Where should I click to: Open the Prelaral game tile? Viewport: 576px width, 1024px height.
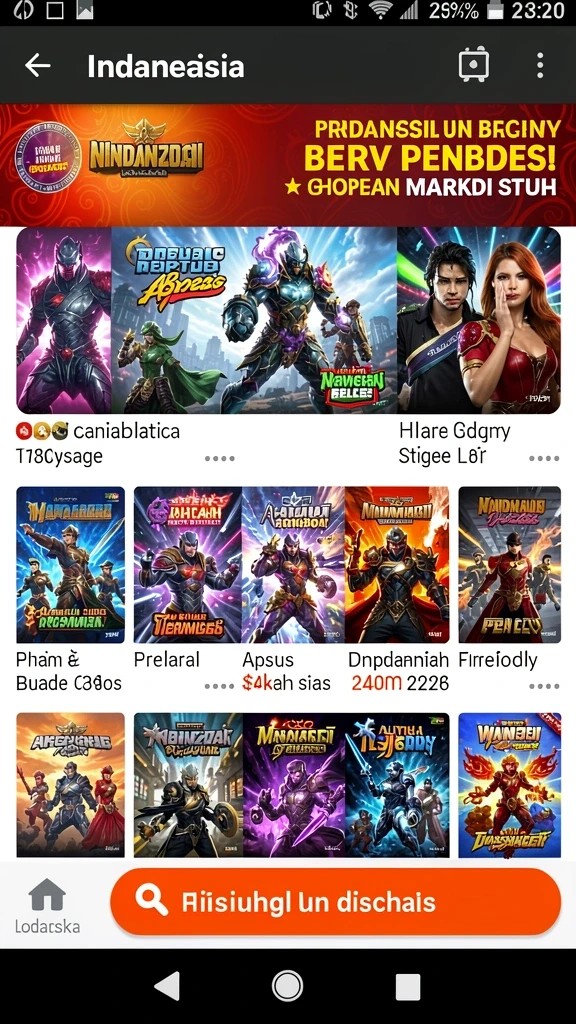pos(187,565)
